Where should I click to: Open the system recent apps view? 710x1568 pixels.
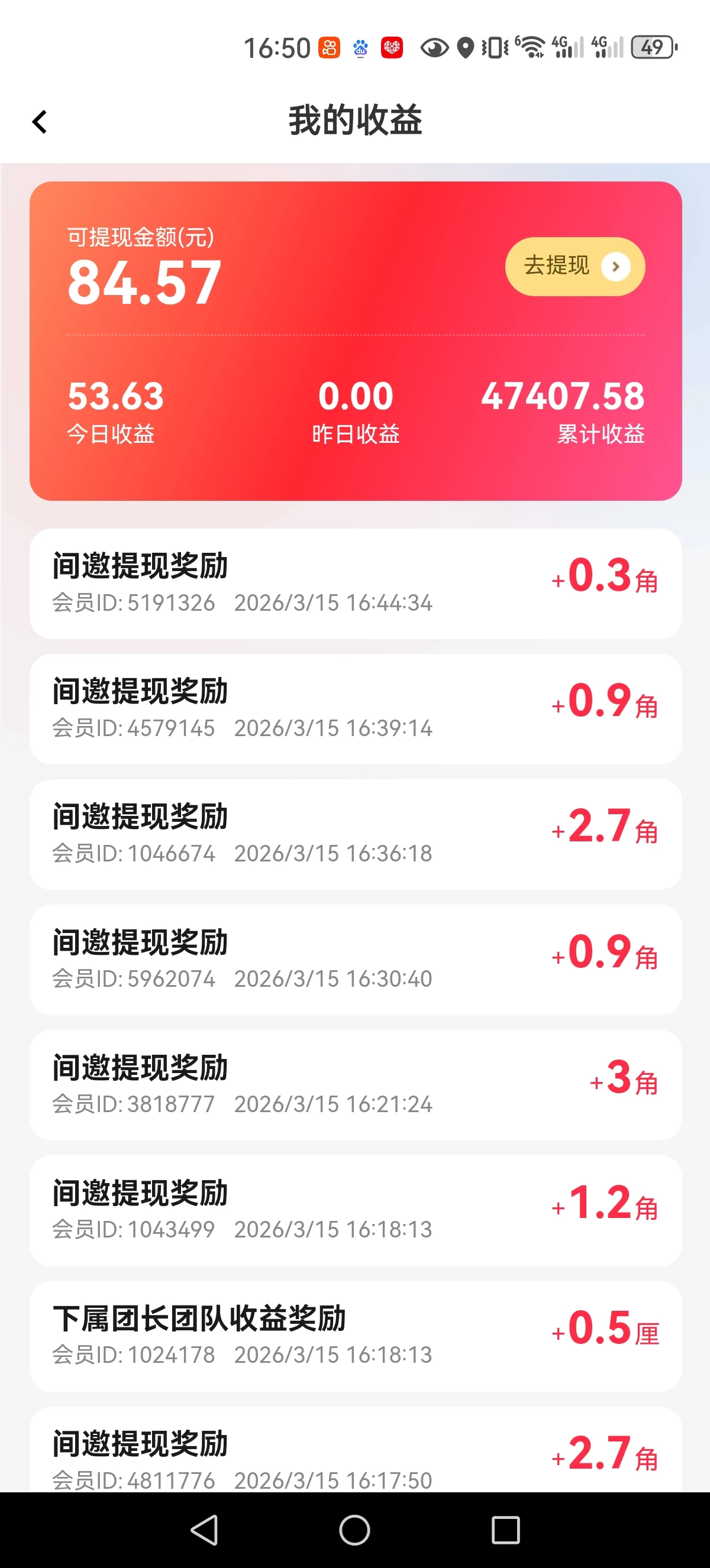(x=505, y=1530)
